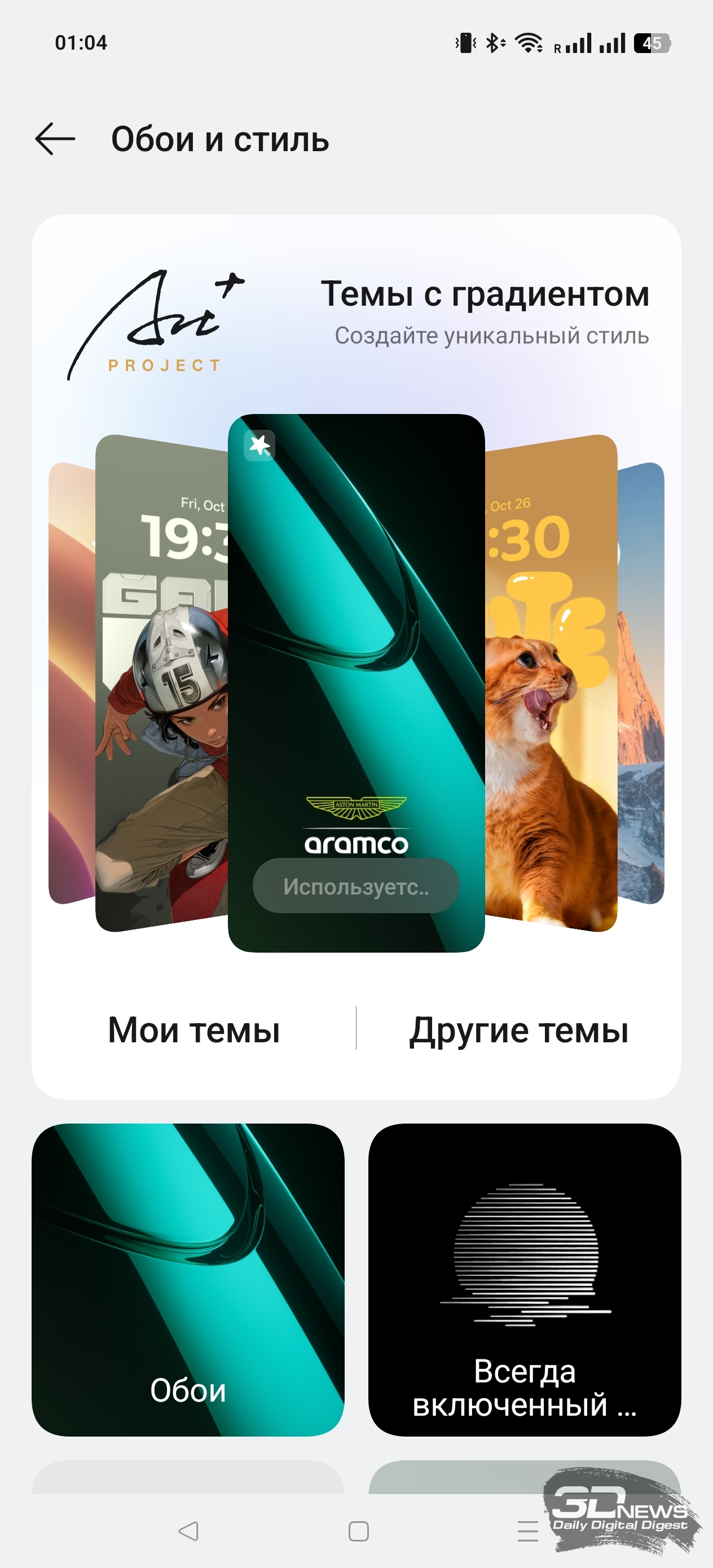Tap the Используется button

356,886
